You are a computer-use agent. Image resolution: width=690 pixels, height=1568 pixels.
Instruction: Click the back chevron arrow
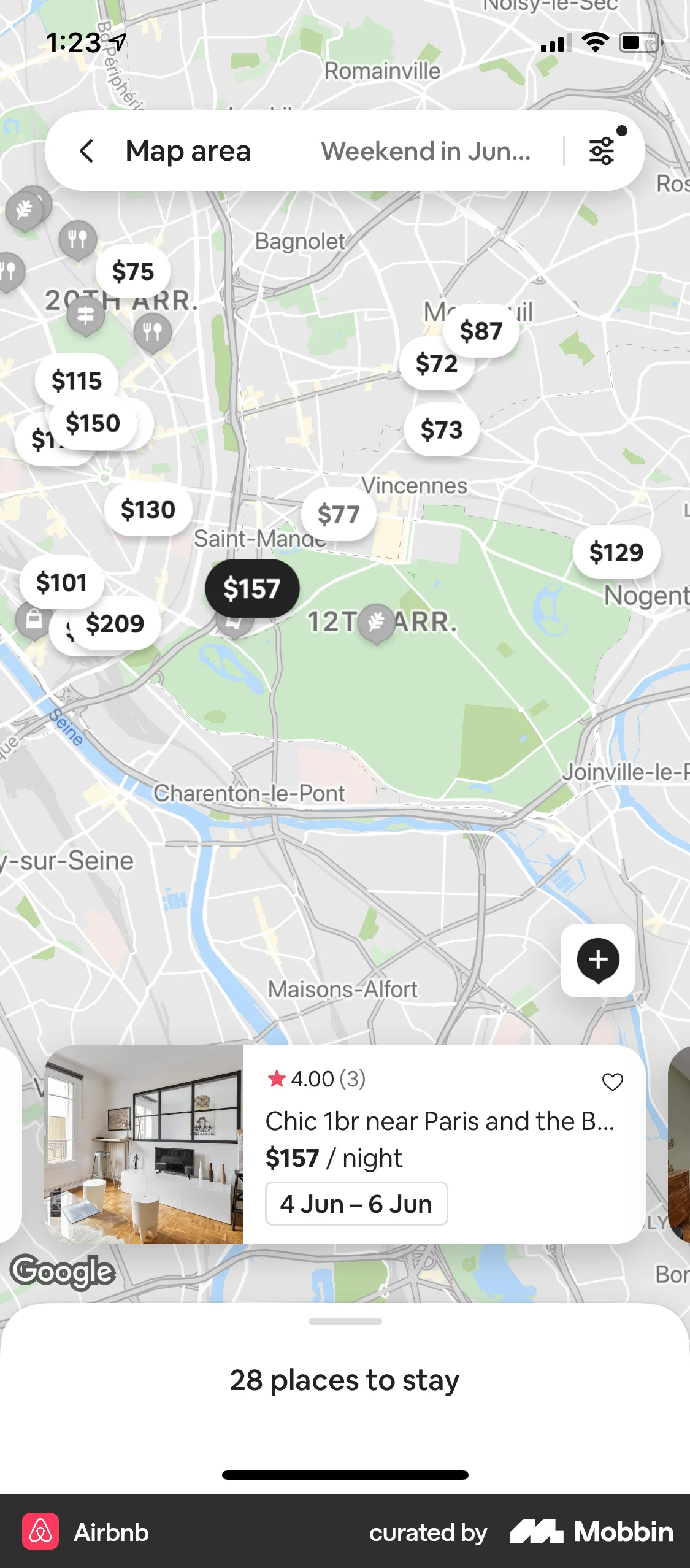coord(87,151)
